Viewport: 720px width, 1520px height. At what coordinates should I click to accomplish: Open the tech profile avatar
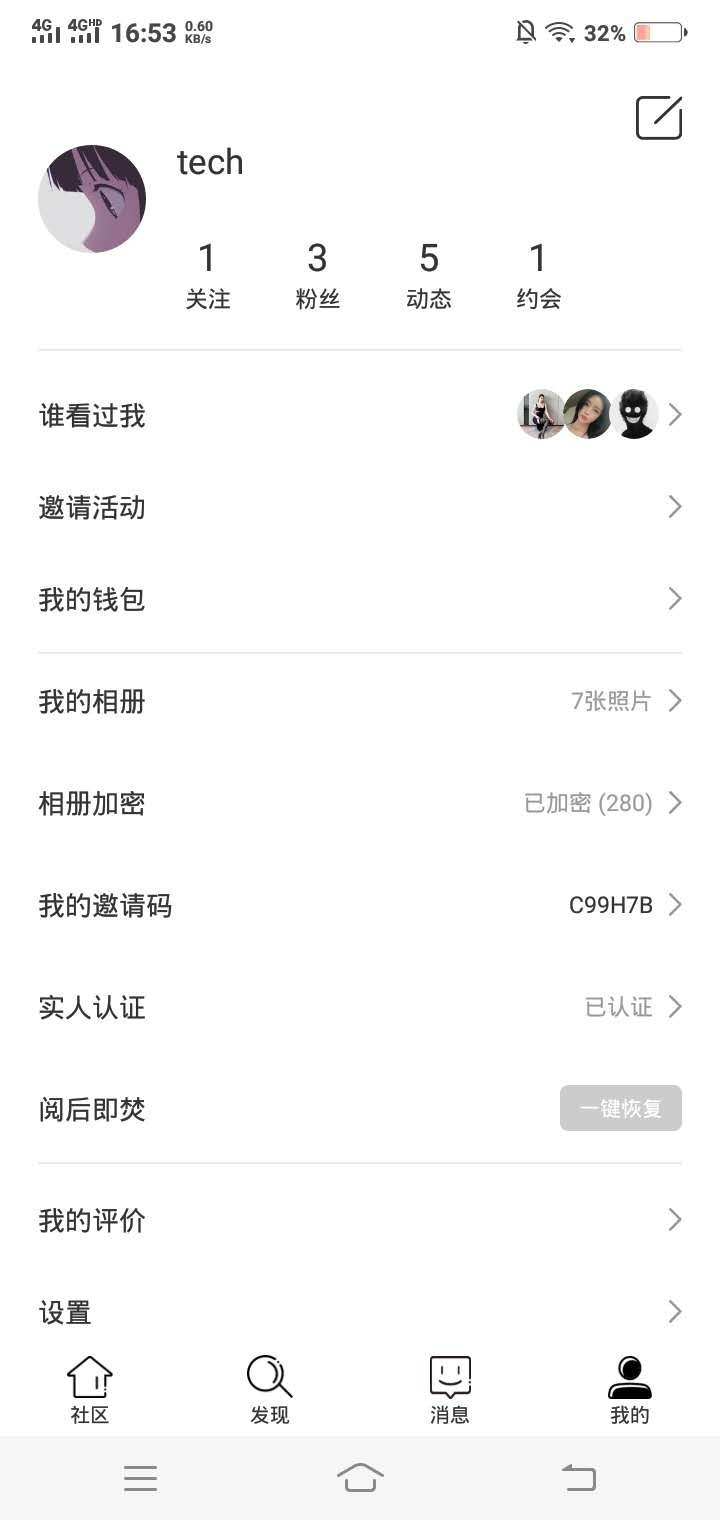point(92,199)
